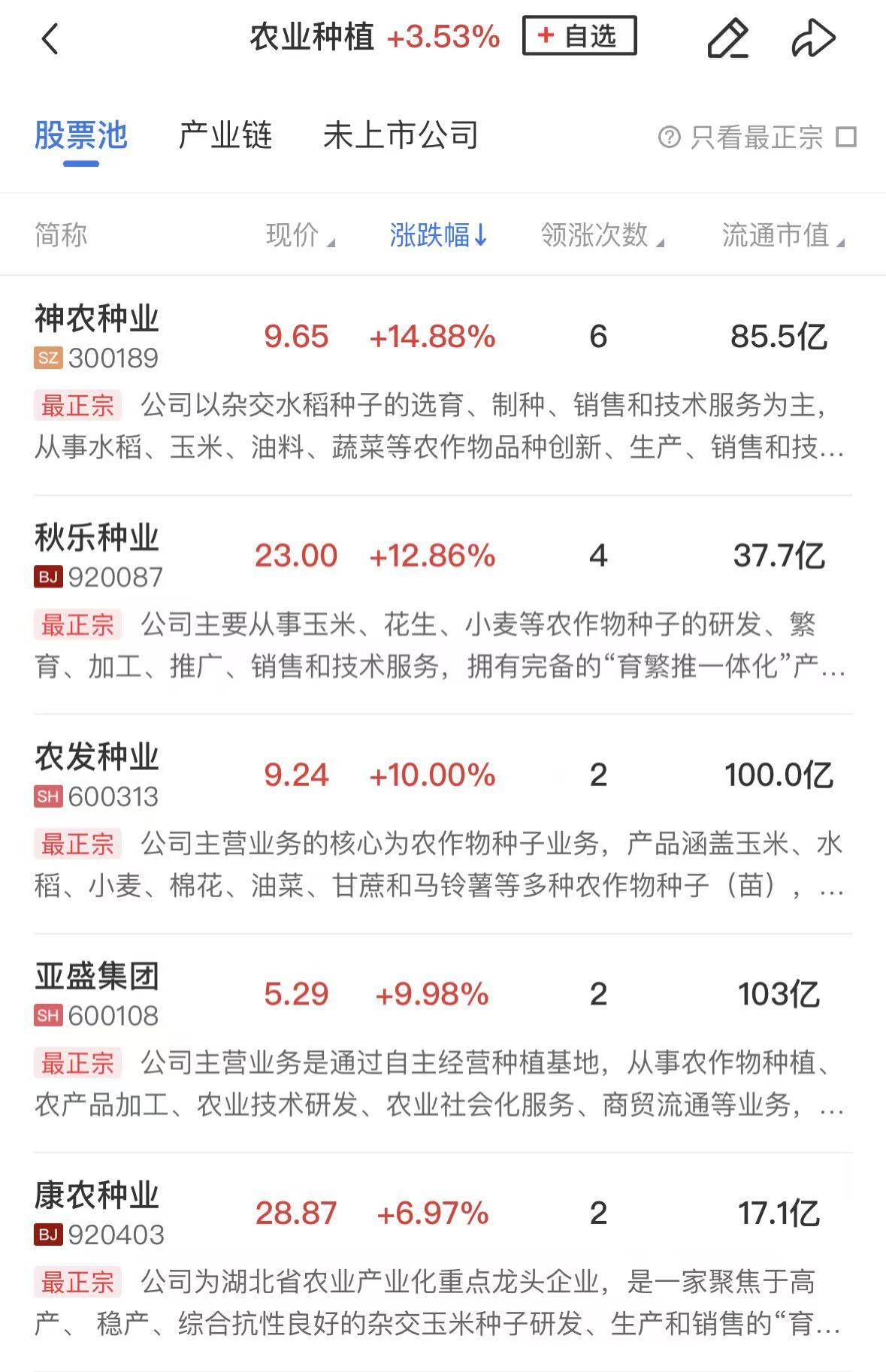Check the 只看最正宗 checkbox

pyautogui.click(x=846, y=138)
